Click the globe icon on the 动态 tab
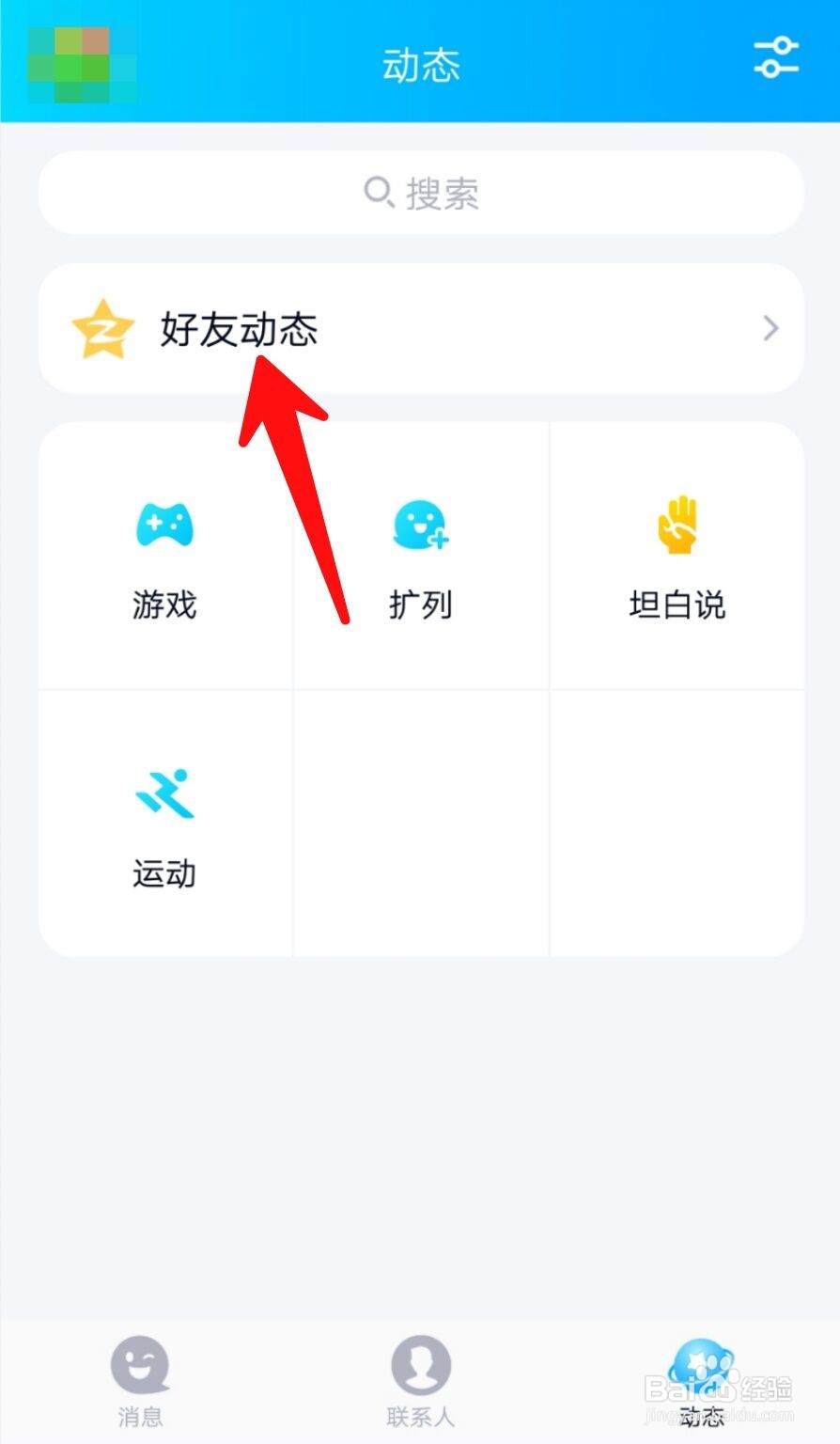Image resolution: width=840 pixels, height=1444 pixels. [x=700, y=1365]
